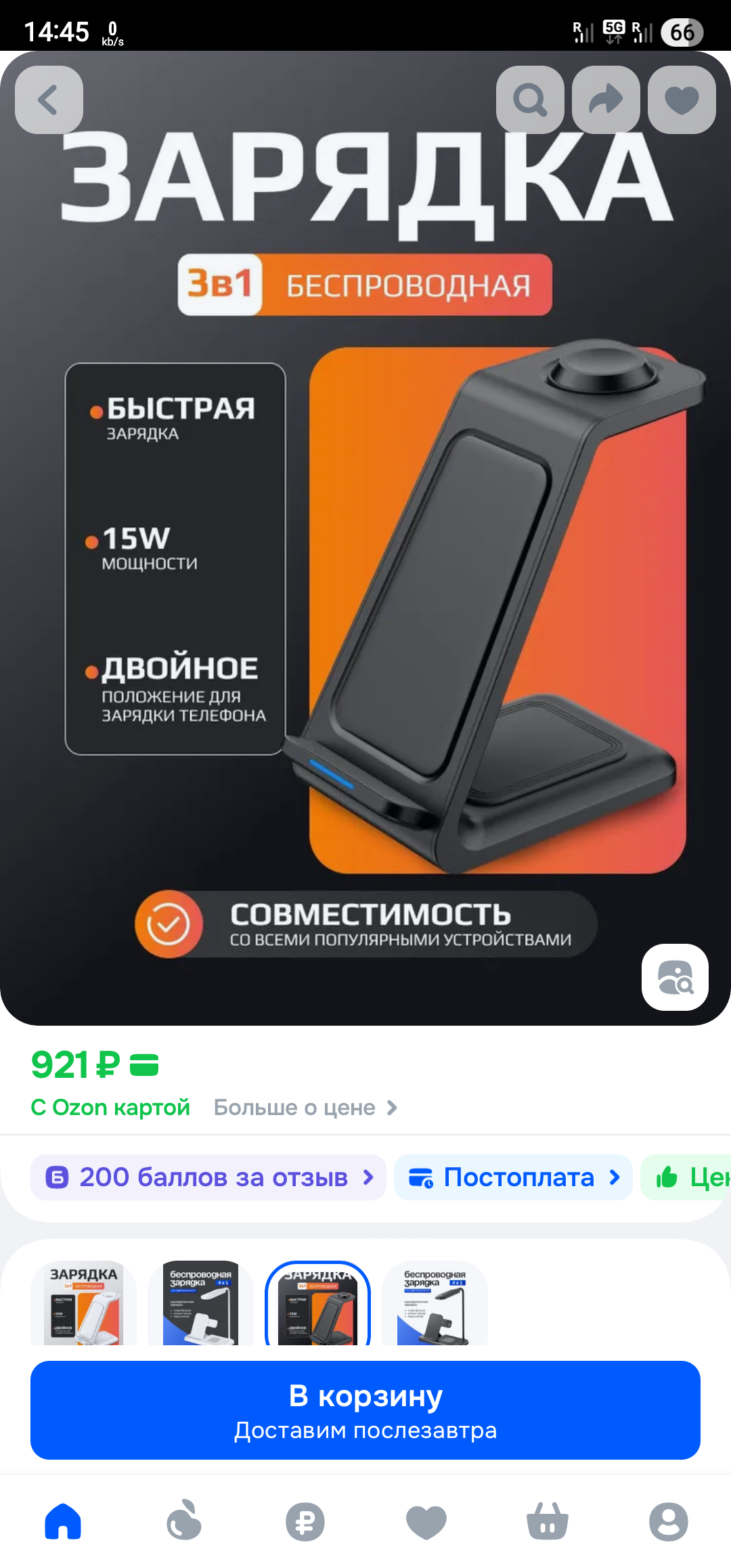Add product to favorites with heart icon
This screenshot has width=731, height=1568.
point(682,100)
